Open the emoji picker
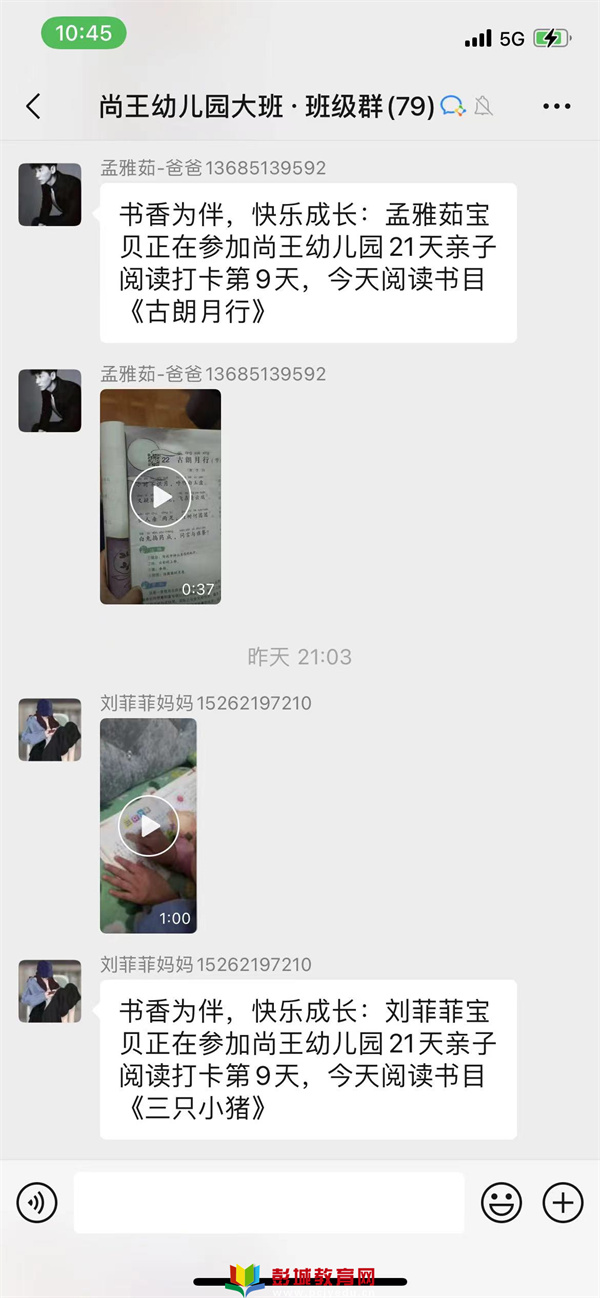The height and width of the screenshot is (1298, 600). pos(501,1202)
